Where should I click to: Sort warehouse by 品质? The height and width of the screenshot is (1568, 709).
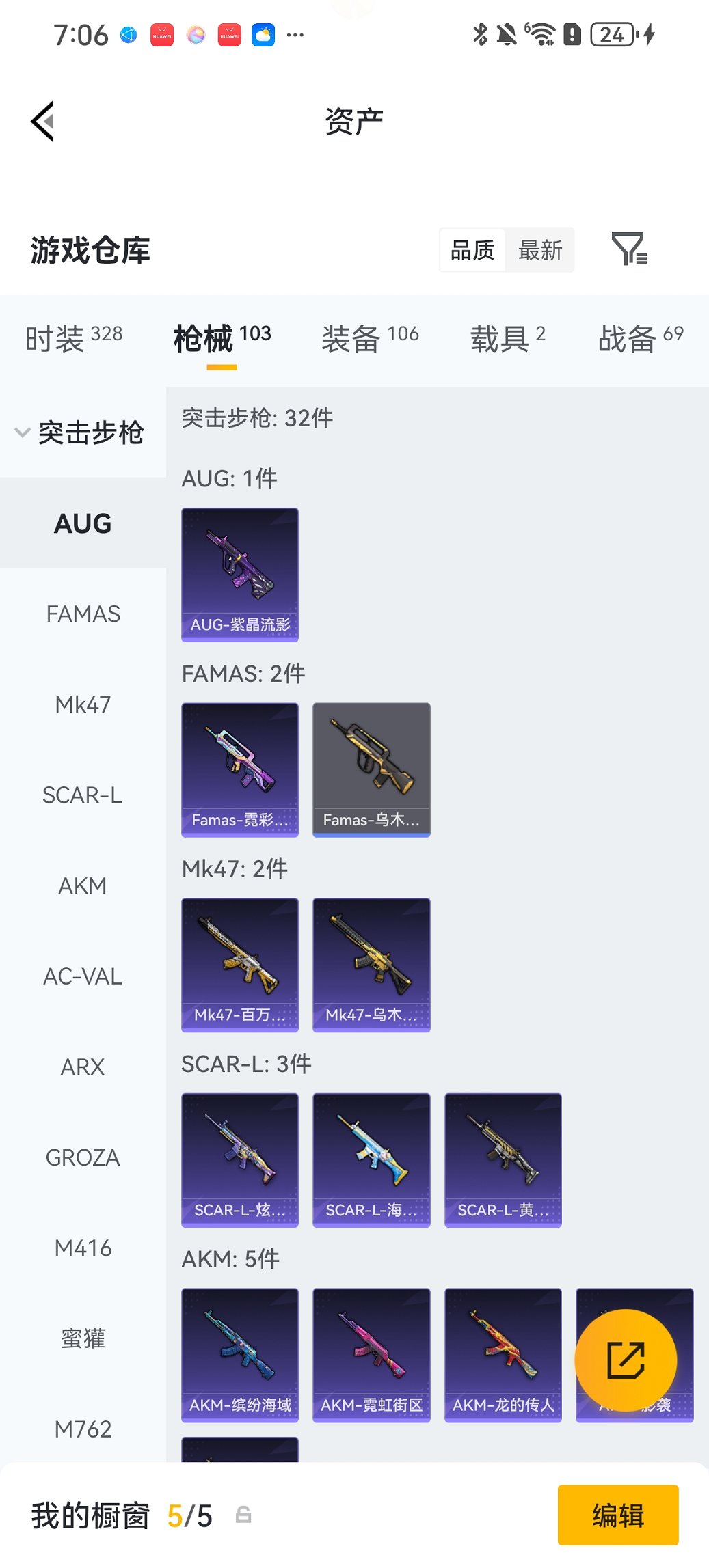(x=472, y=250)
